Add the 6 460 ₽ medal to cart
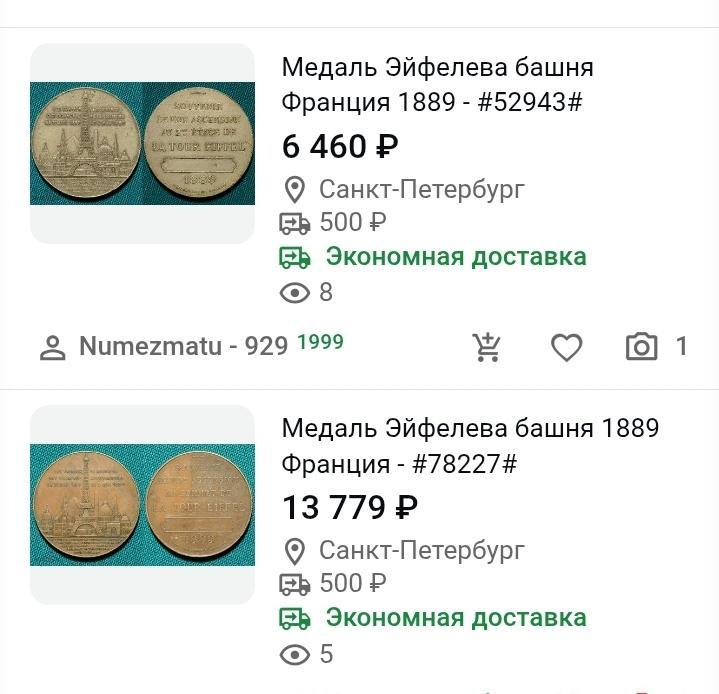719x694 pixels. pos(487,347)
